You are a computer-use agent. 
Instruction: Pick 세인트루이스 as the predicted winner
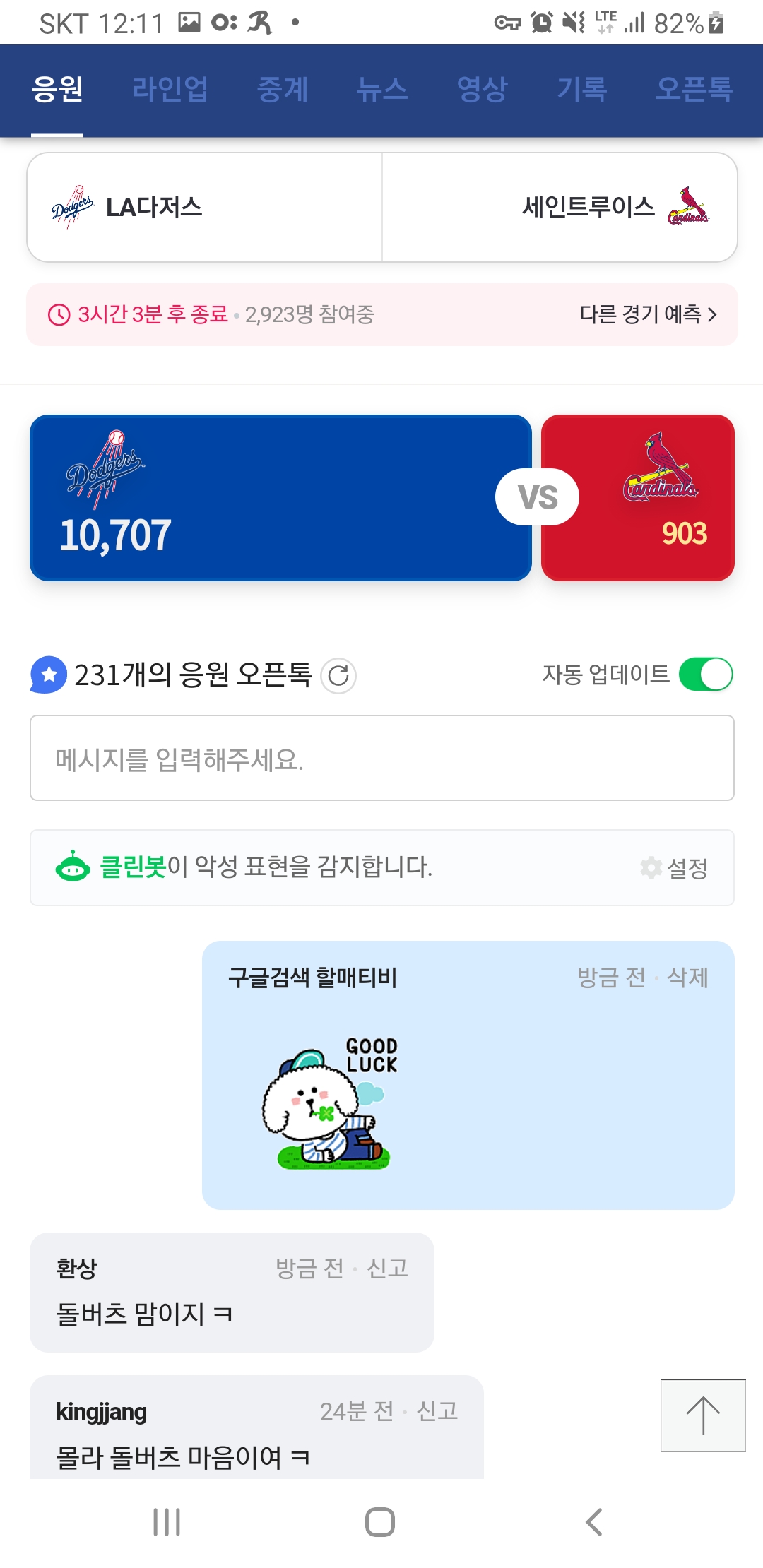(x=560, y=208)
